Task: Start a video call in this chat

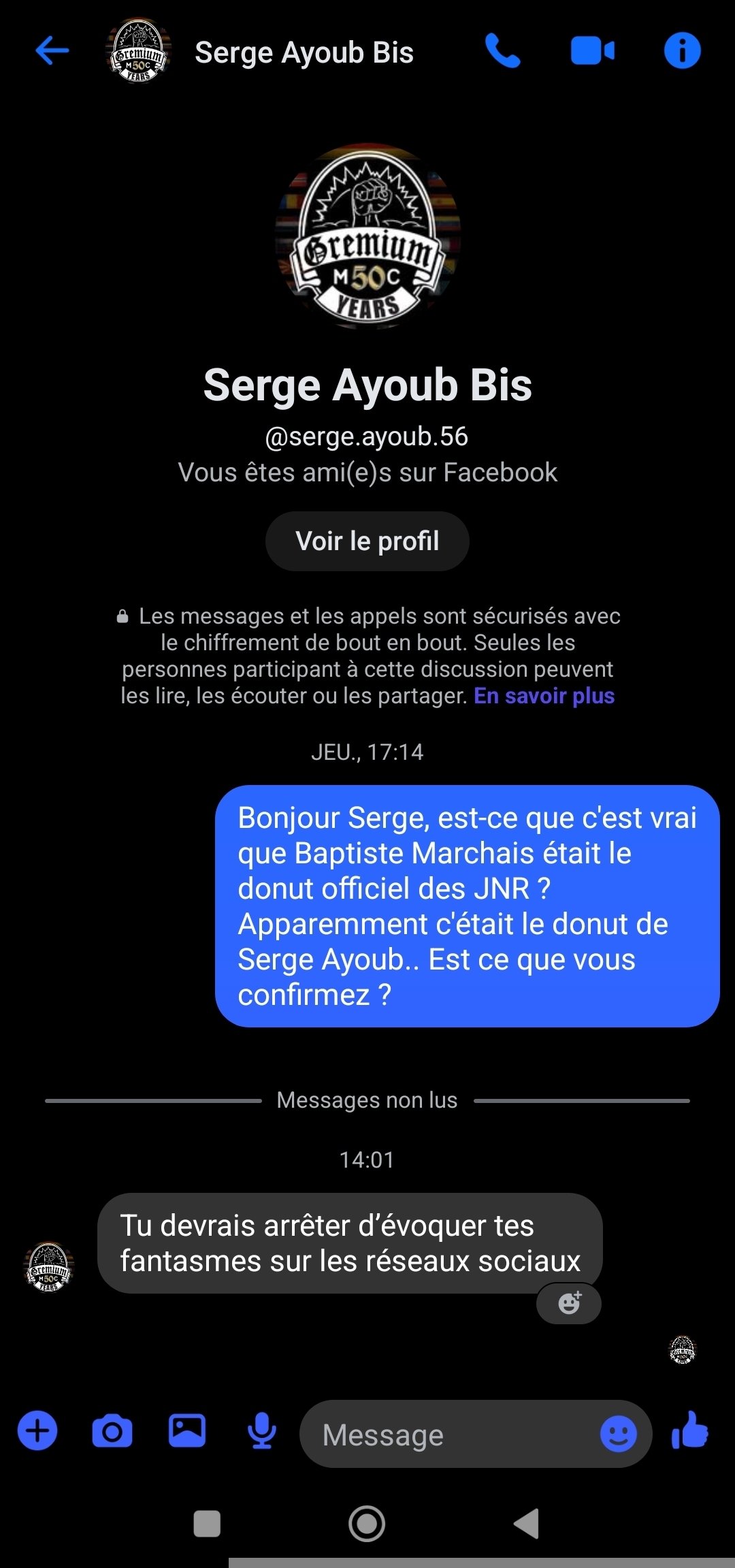Action: click(592, 51)
